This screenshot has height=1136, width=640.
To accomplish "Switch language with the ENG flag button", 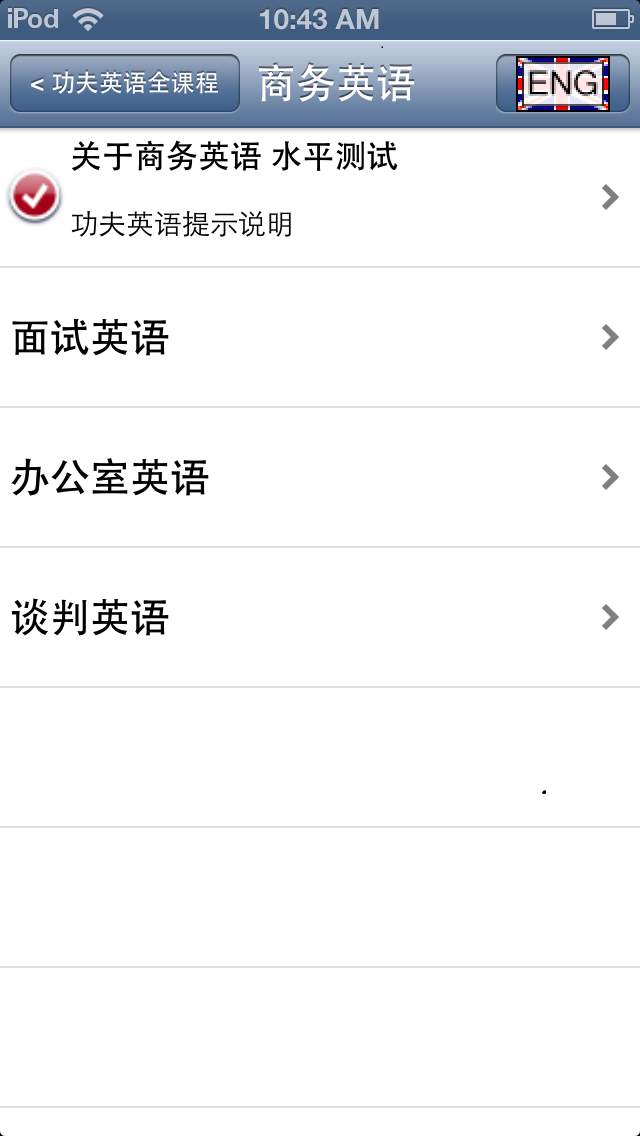I will point(562,83).
